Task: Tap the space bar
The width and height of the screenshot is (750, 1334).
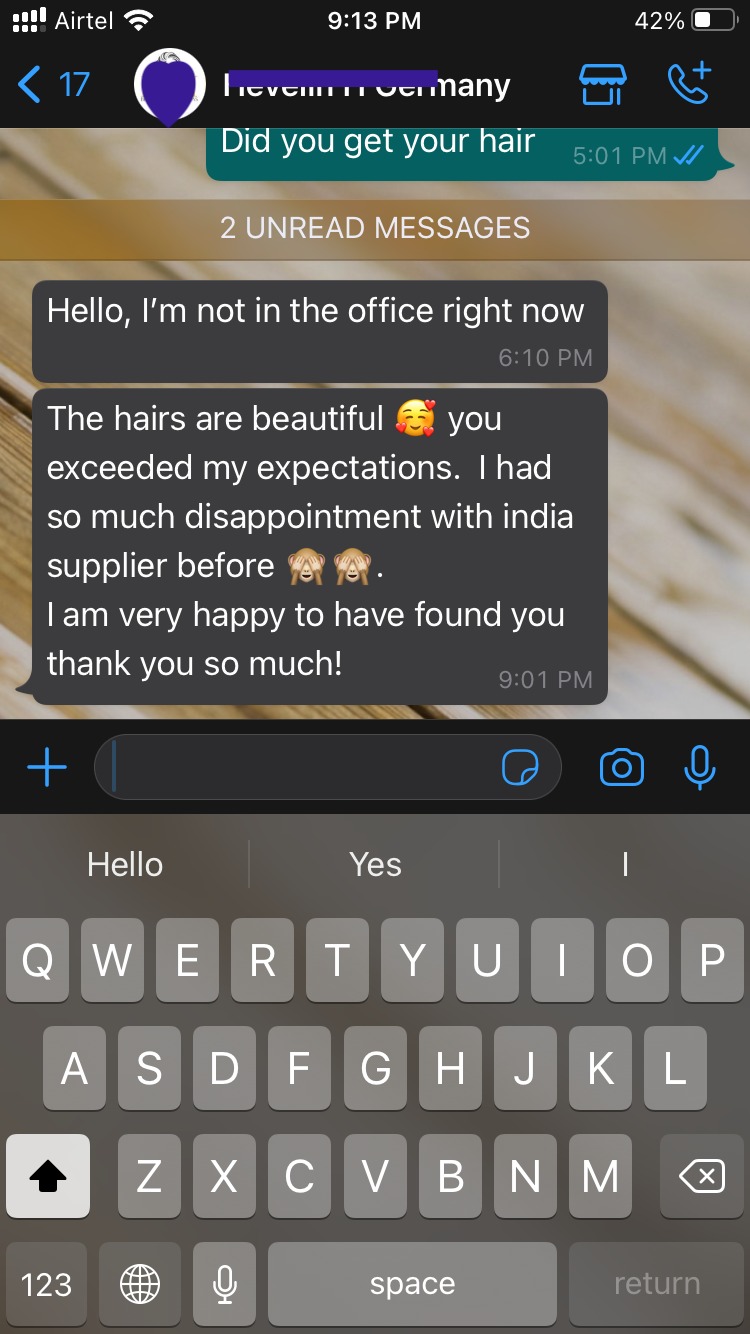Action: coord(412,1284)
